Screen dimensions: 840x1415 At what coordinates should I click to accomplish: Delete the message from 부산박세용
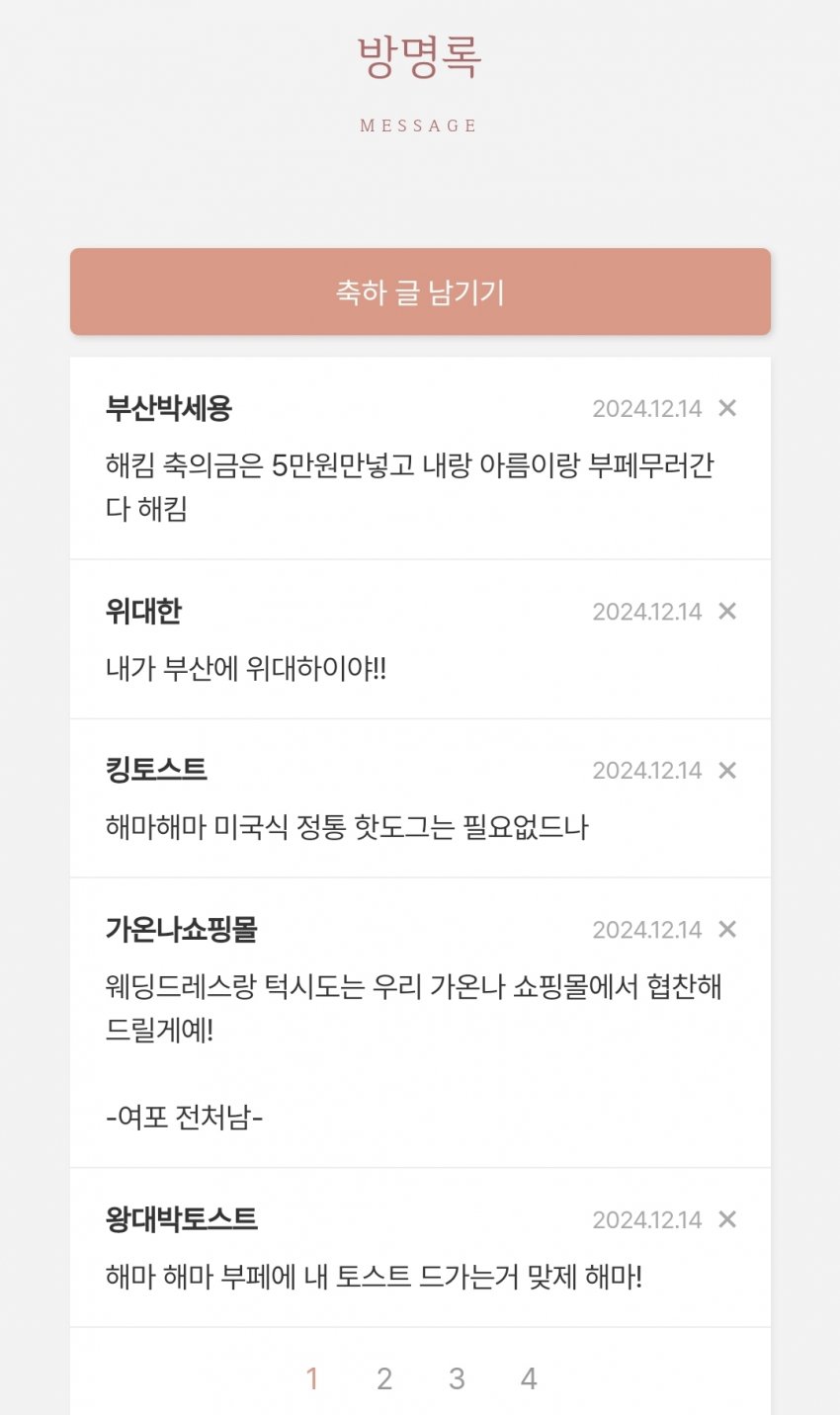(727, 408)
